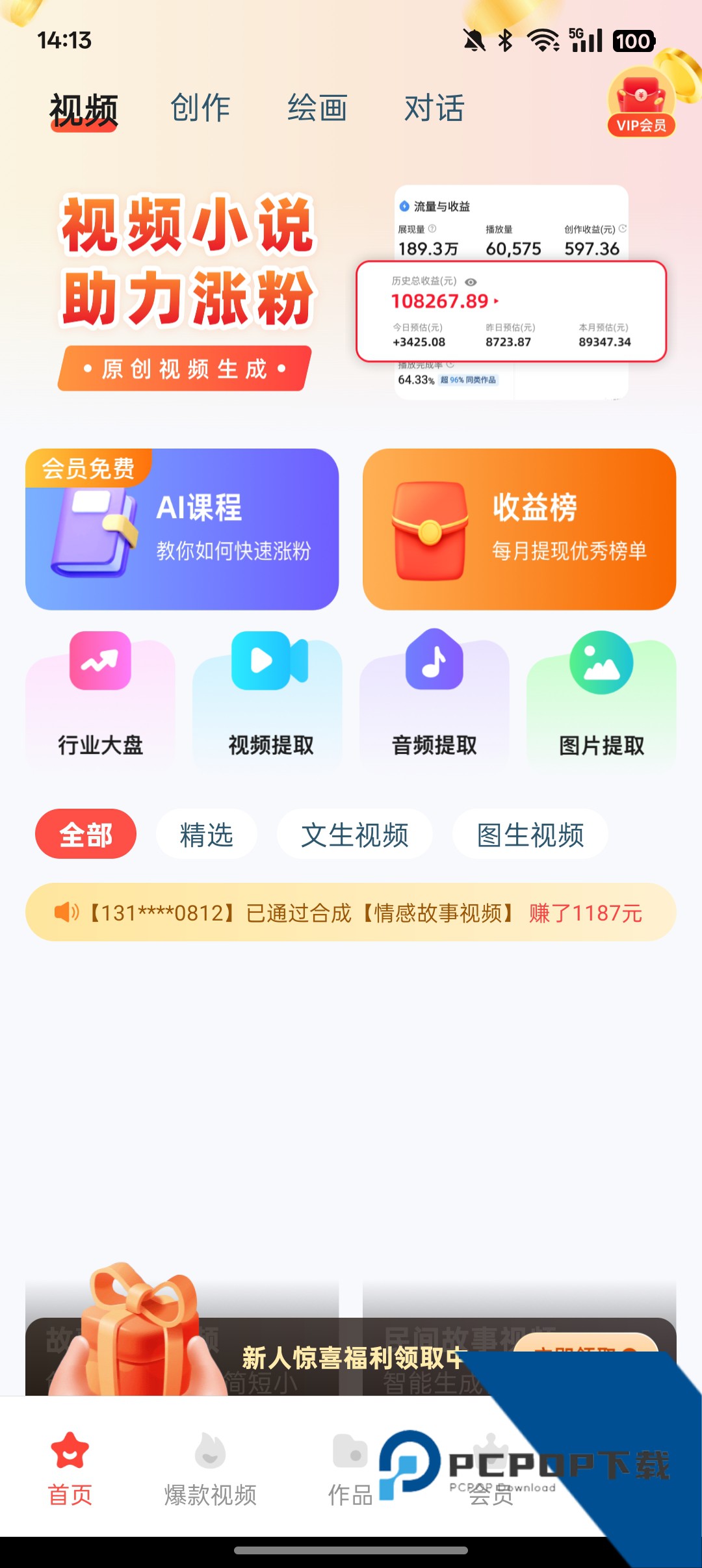The height and width of the screenshot is (1568, 702).
Task: Claim the 新人惊喜福利 gift banner
Action: pos(351,1356)
